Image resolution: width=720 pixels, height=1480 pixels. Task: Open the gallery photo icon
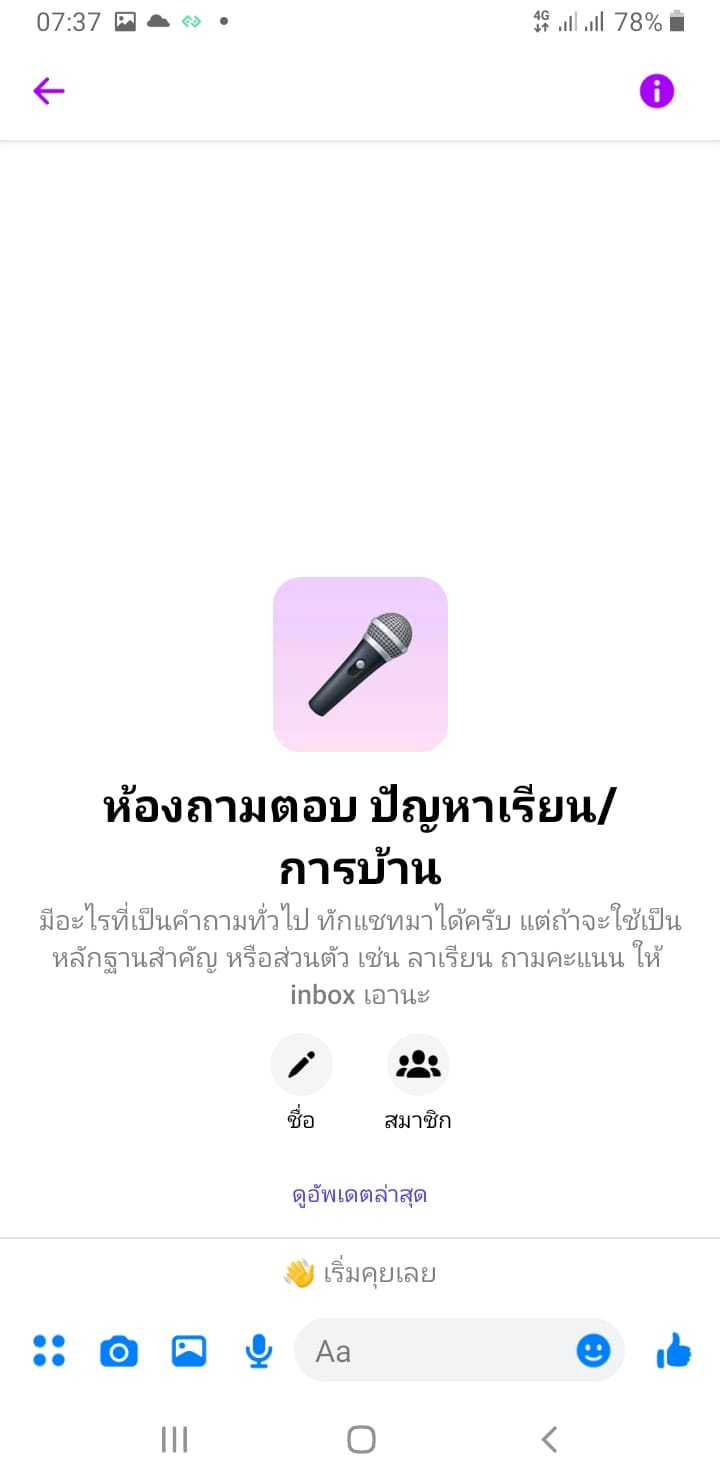tap(189, 1352)
